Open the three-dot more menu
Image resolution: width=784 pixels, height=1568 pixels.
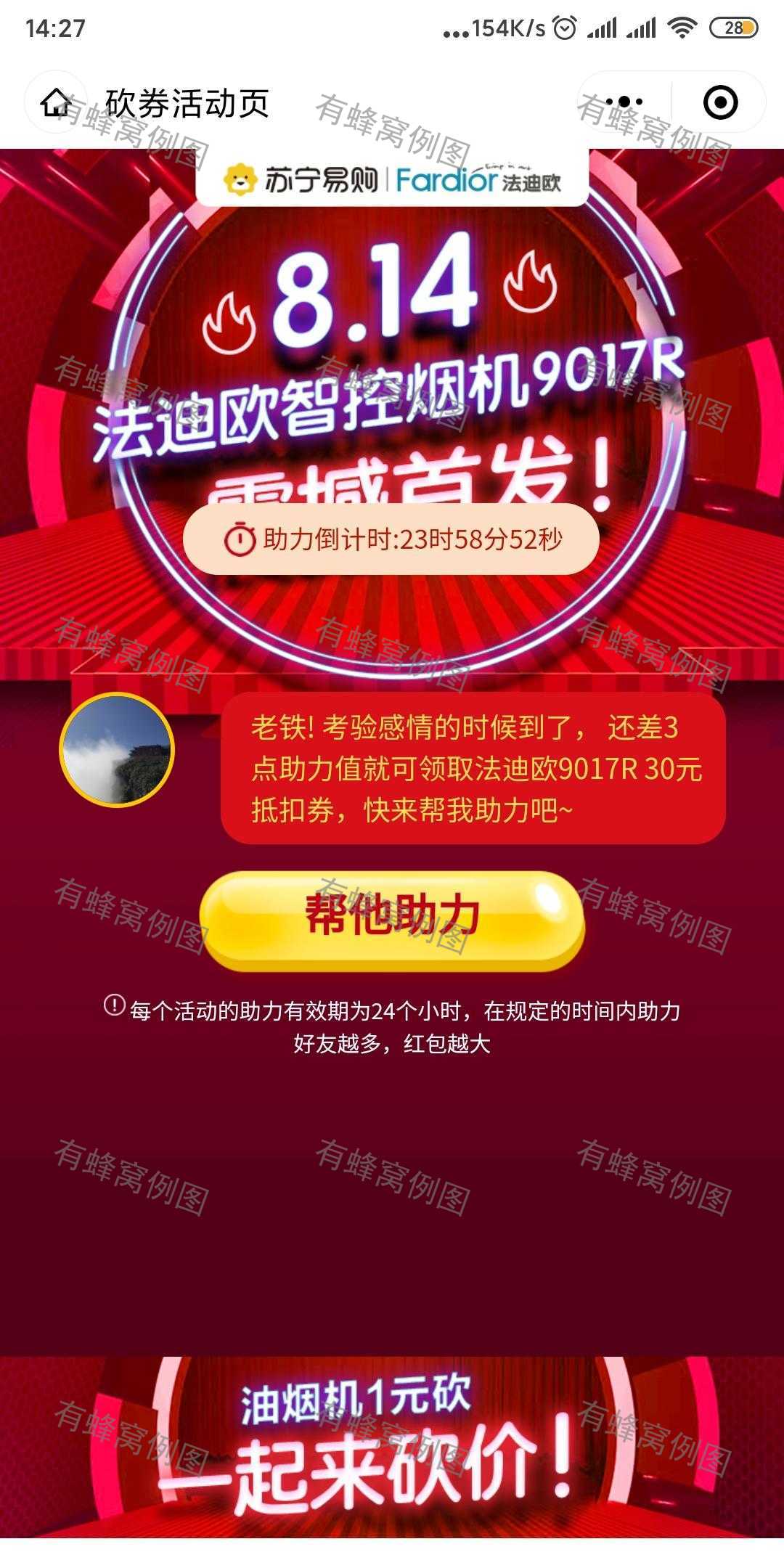pos(624,102)
